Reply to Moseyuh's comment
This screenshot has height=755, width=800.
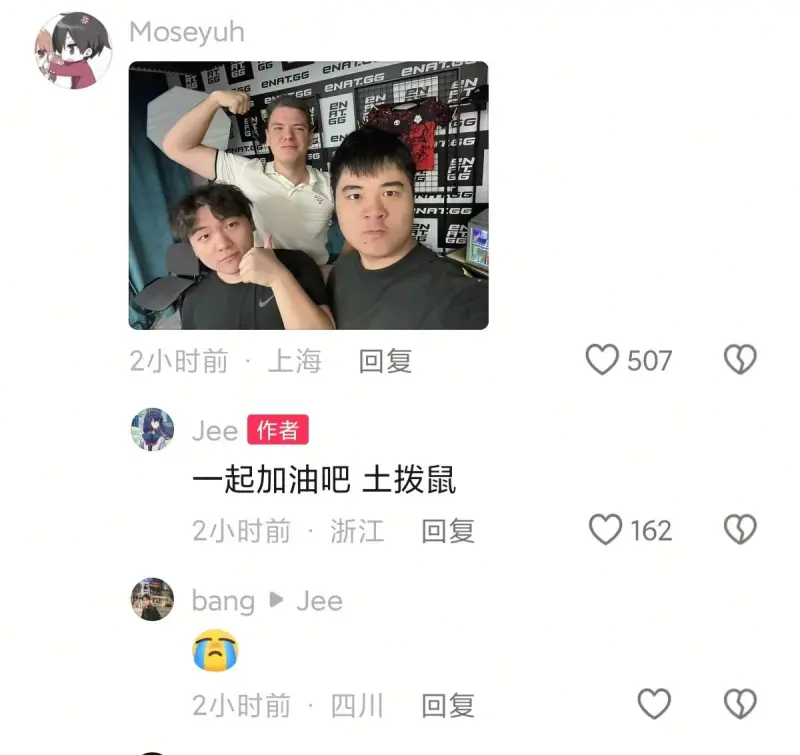pos(385,361)
